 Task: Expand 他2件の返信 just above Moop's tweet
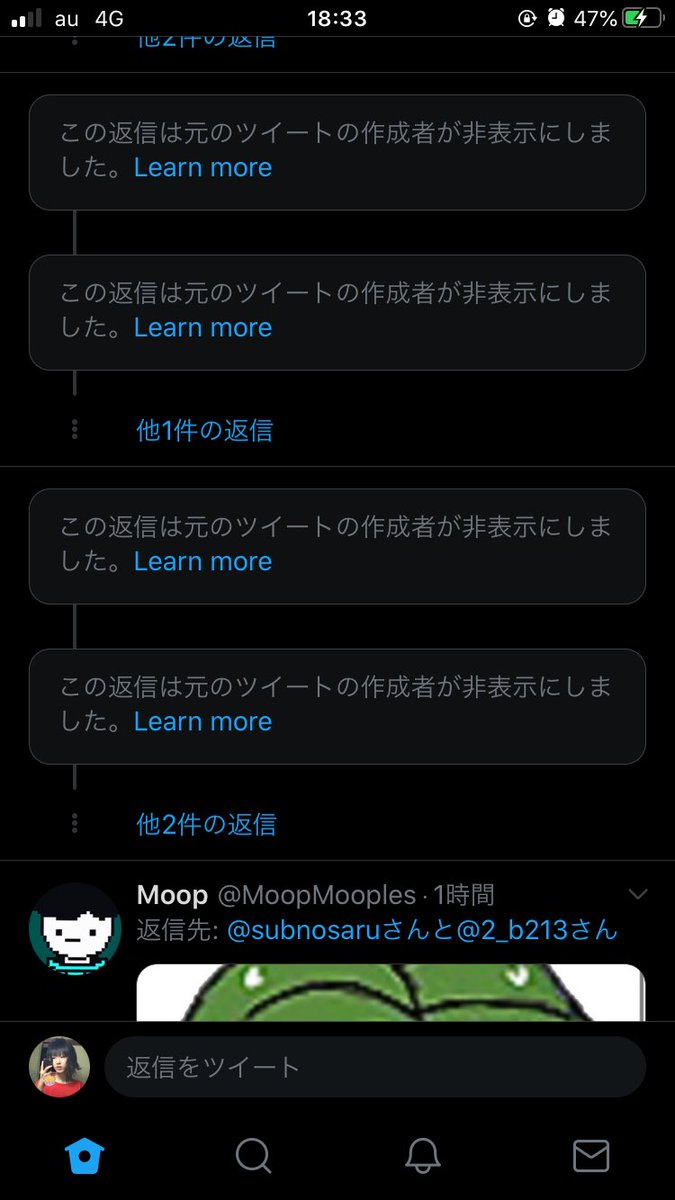point(206,825)
